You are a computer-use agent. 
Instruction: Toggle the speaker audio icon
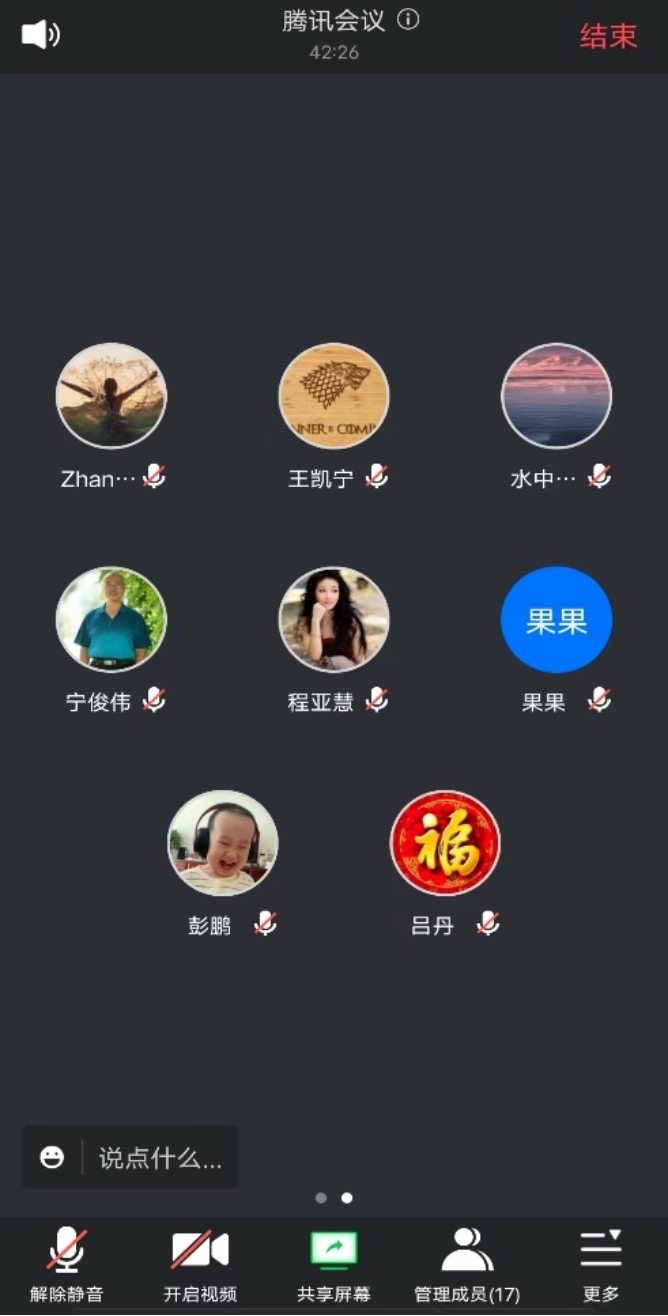(x=41, y=35)
